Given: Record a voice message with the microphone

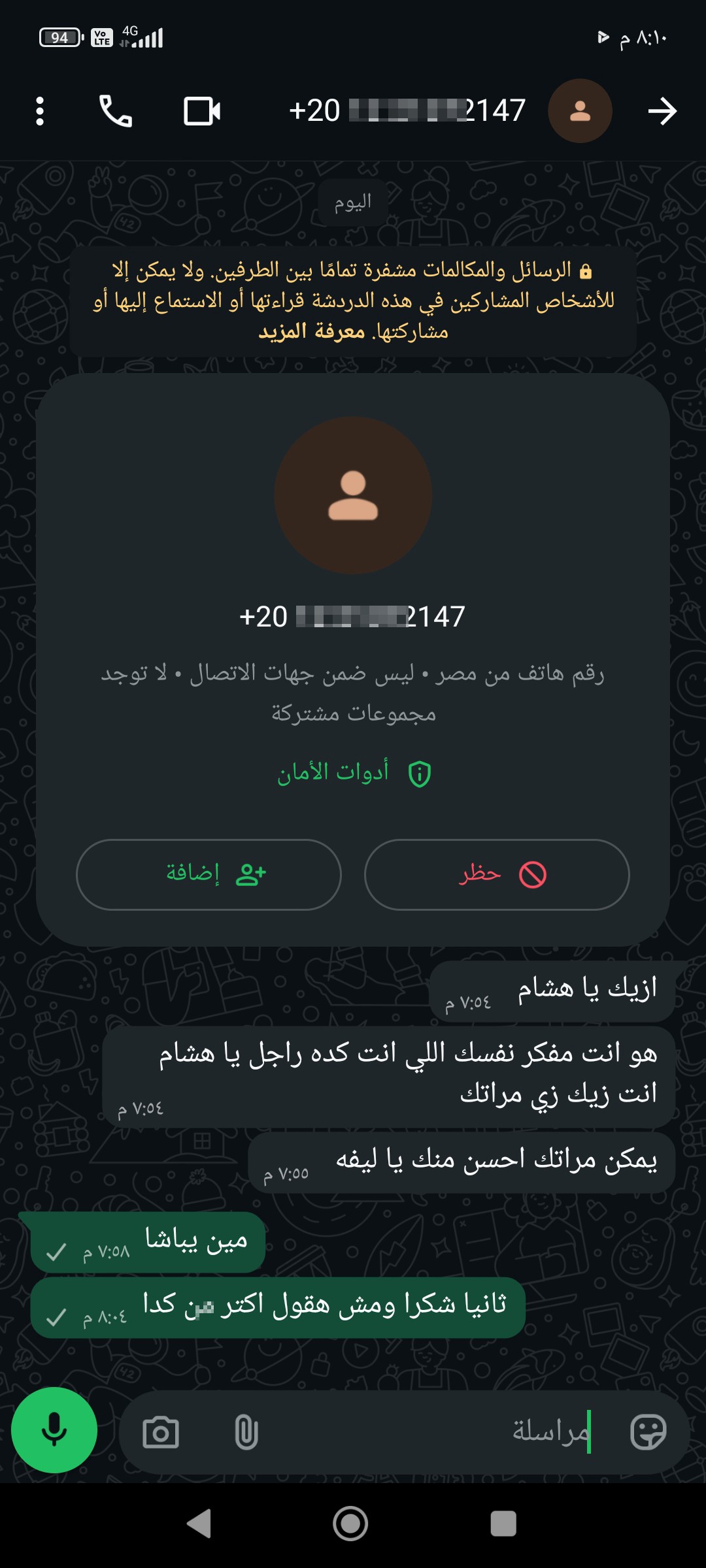Looking at the screenshot, I should point(54,1429).
